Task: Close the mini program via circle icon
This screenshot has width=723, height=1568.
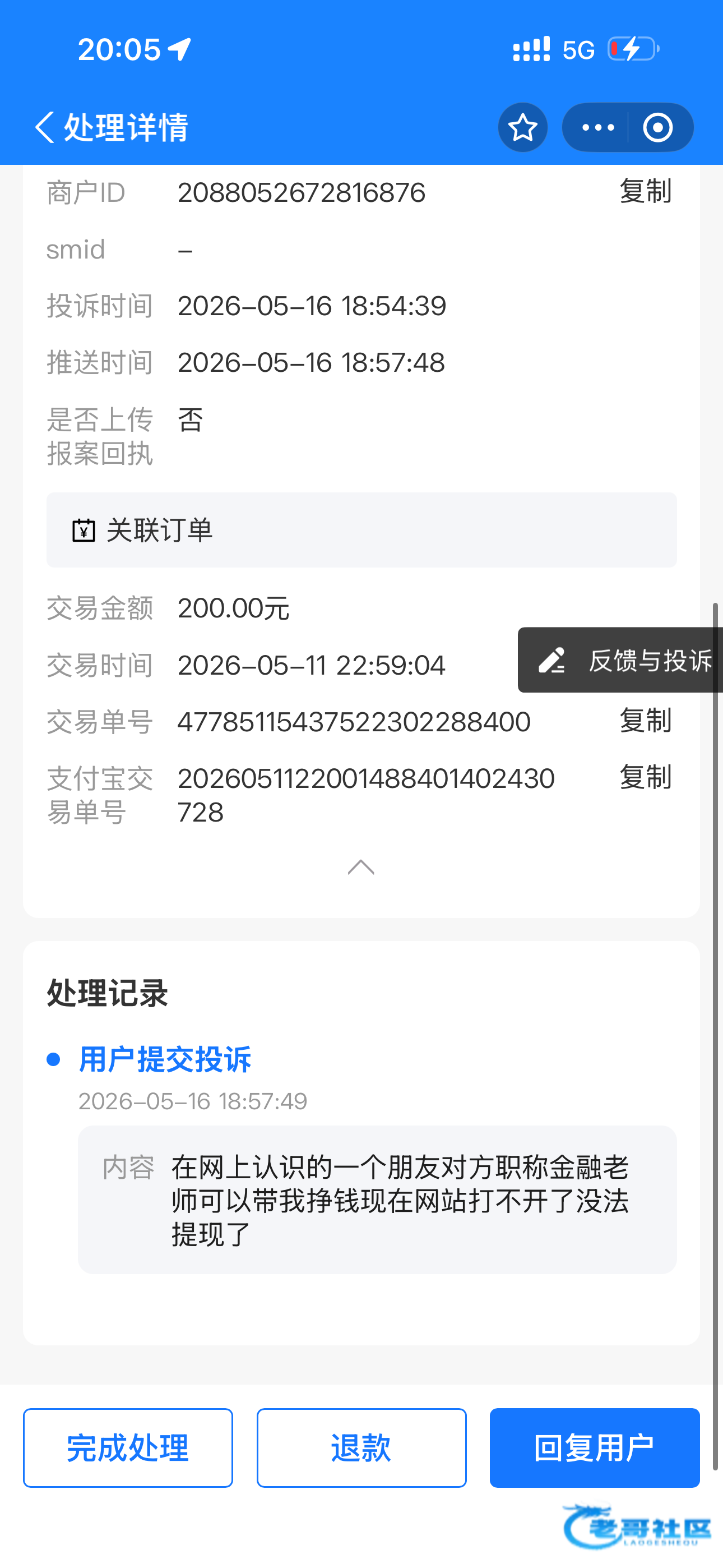Action: click(x=659, y=127)
